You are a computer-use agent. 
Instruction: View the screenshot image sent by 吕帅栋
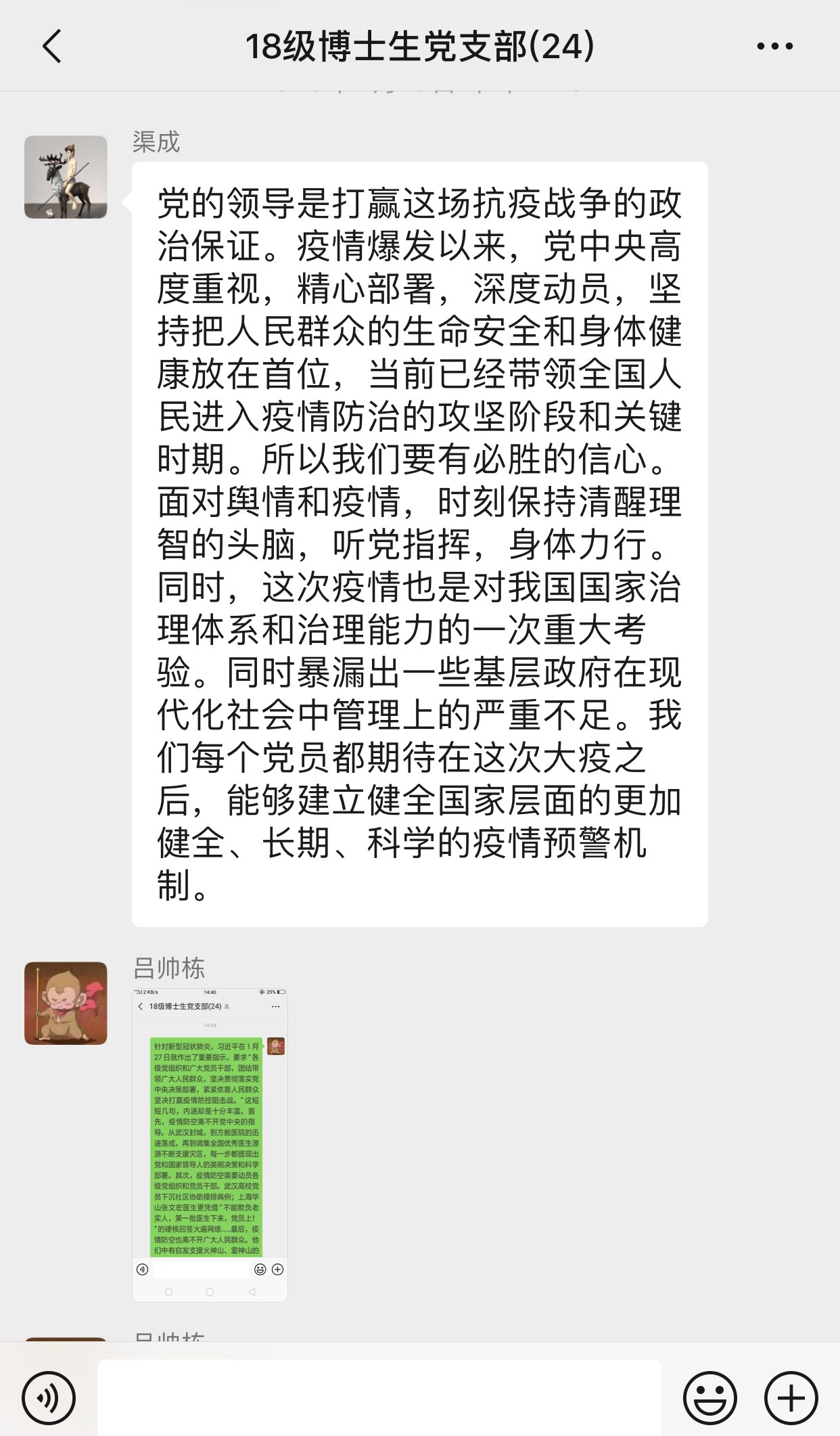tap(210, 1145)
